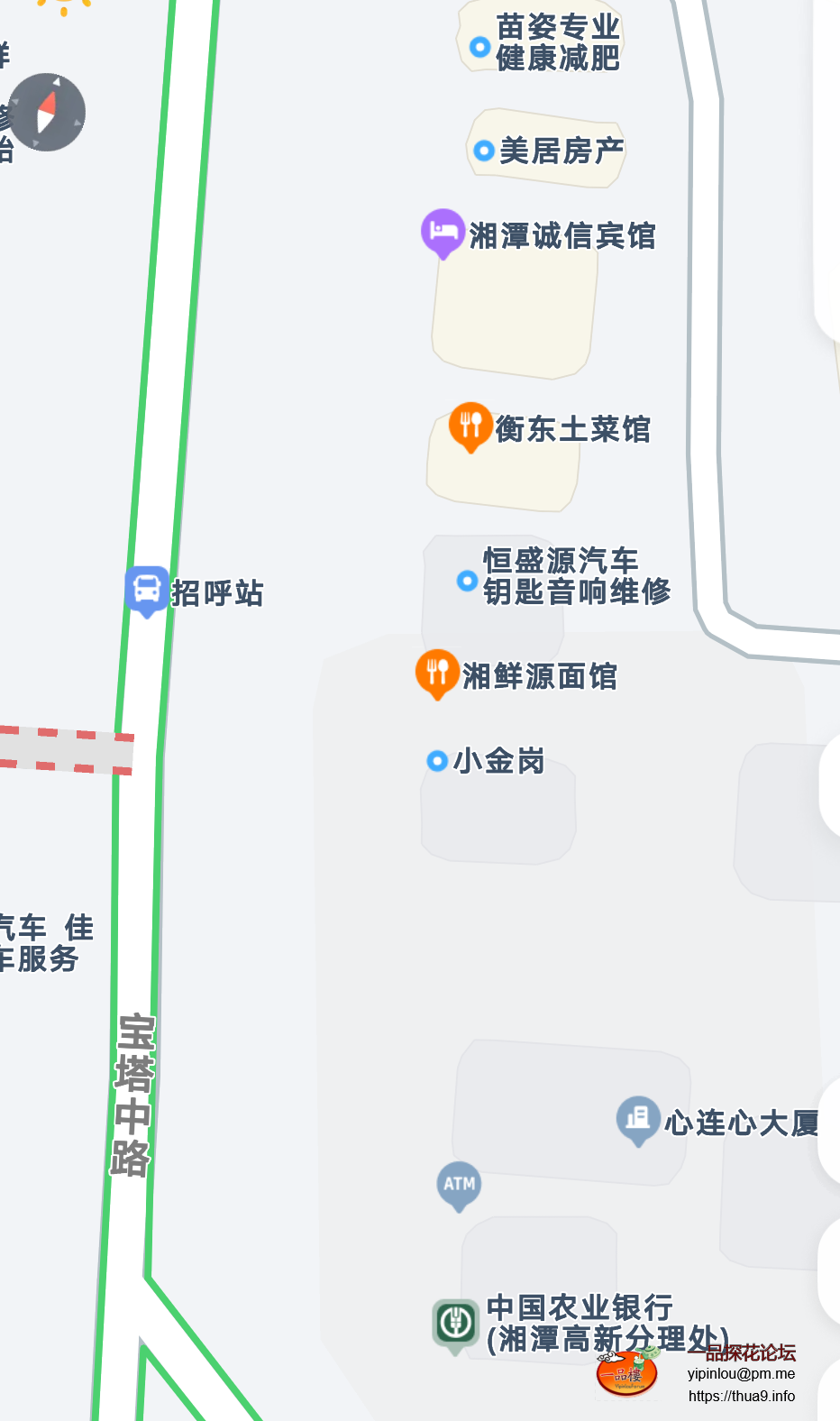The image size is (840, 1421).
Task: Tap the compass to reset map orientation
Action: pos(47,112)
